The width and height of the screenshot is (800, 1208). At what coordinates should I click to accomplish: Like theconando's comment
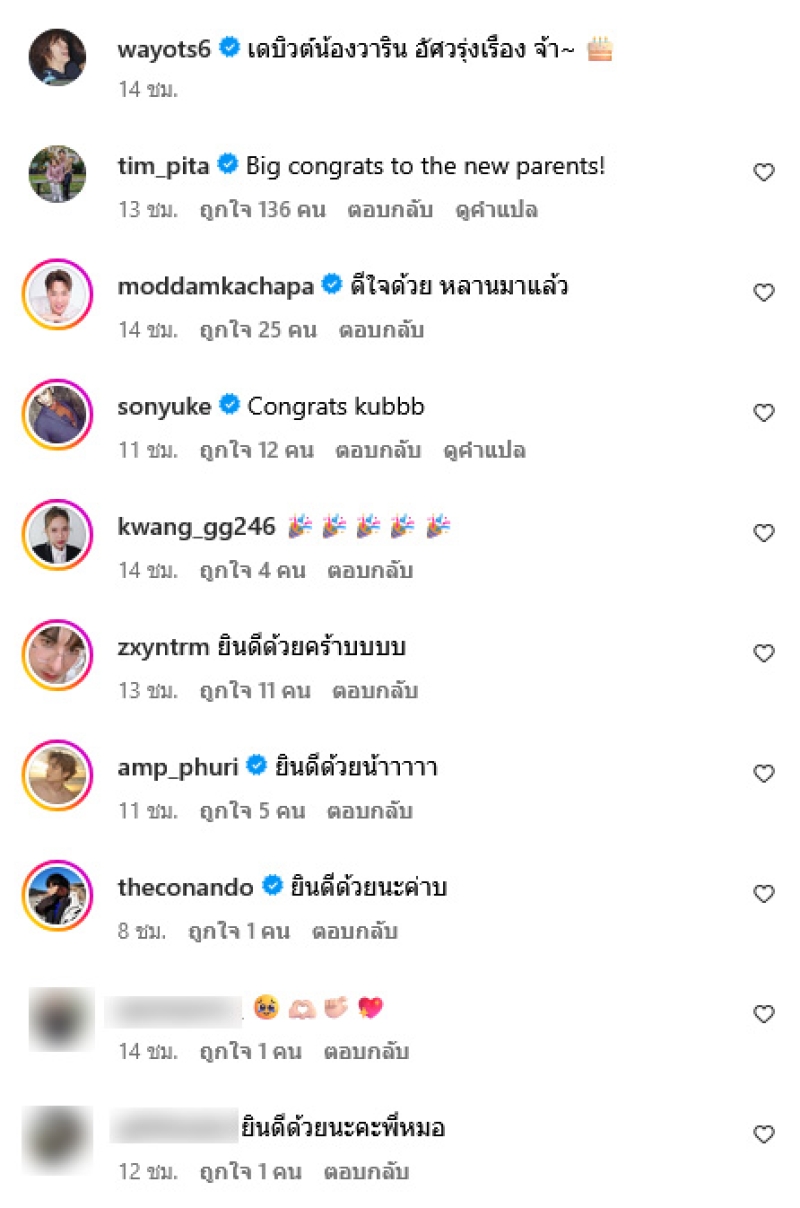point(764,893)
